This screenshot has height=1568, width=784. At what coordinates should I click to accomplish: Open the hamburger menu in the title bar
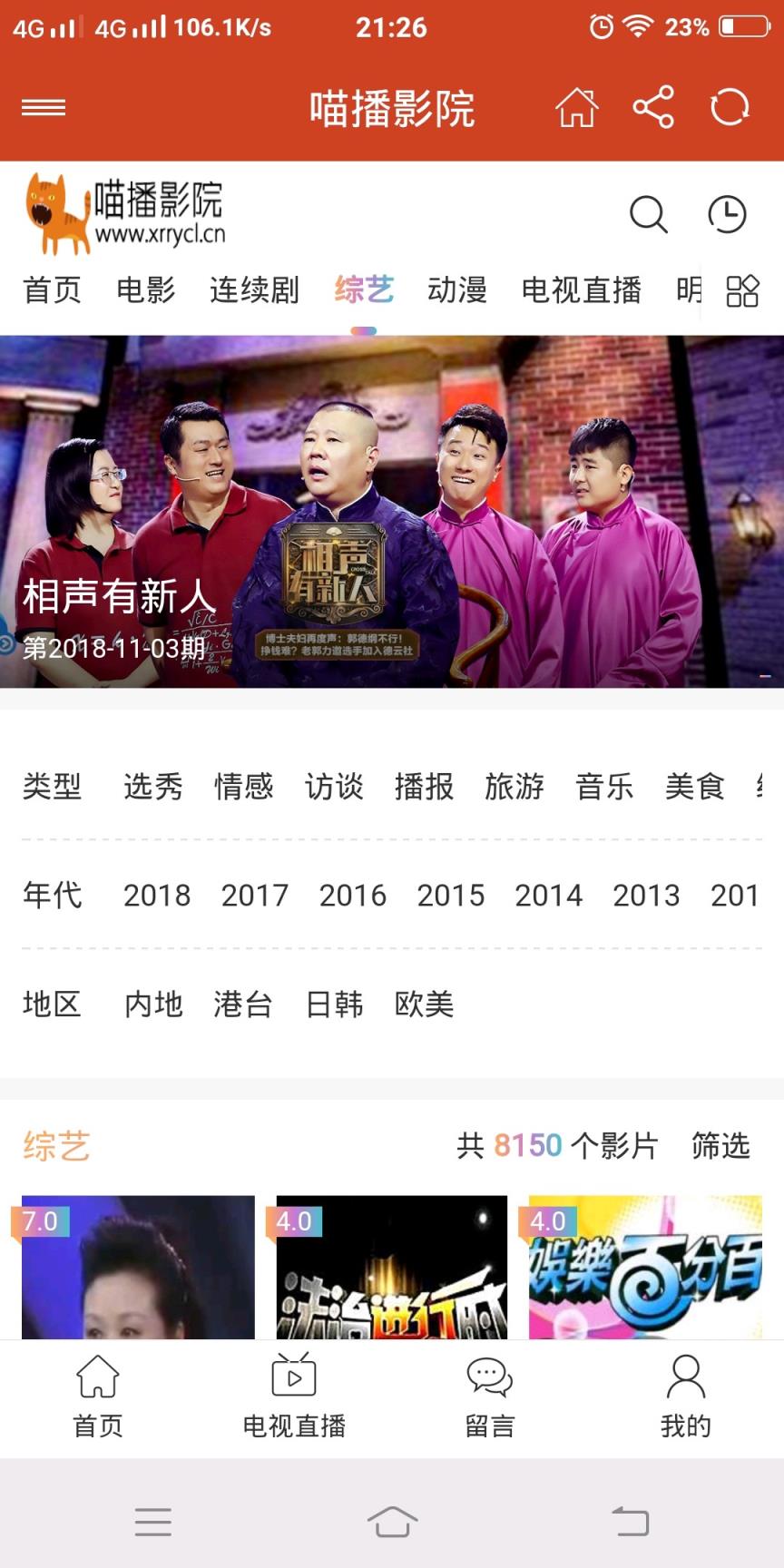point(44,106)
